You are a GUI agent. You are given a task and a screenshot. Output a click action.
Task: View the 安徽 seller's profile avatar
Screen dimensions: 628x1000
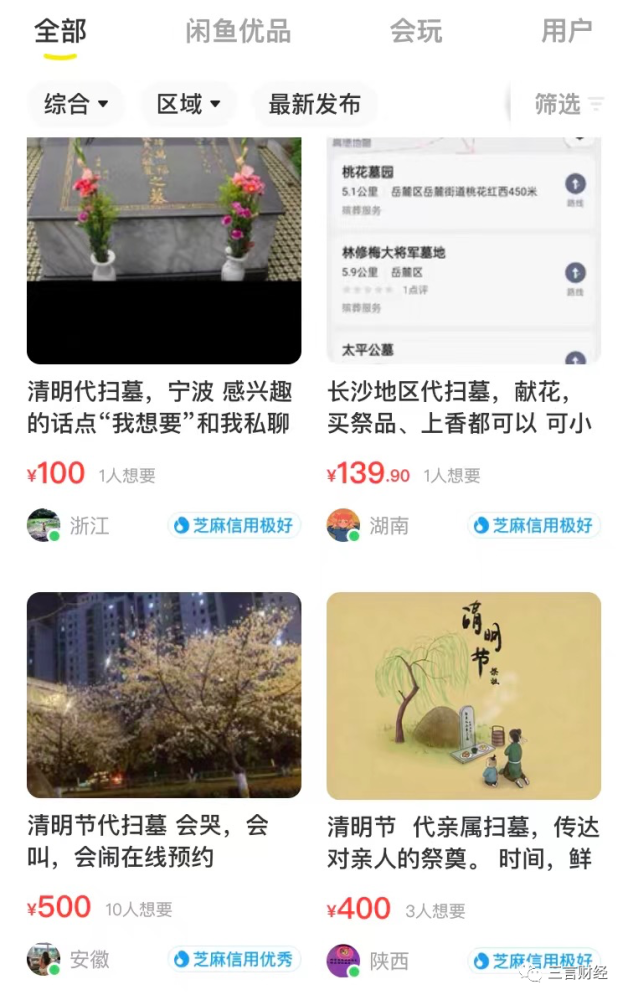[44, 960]
